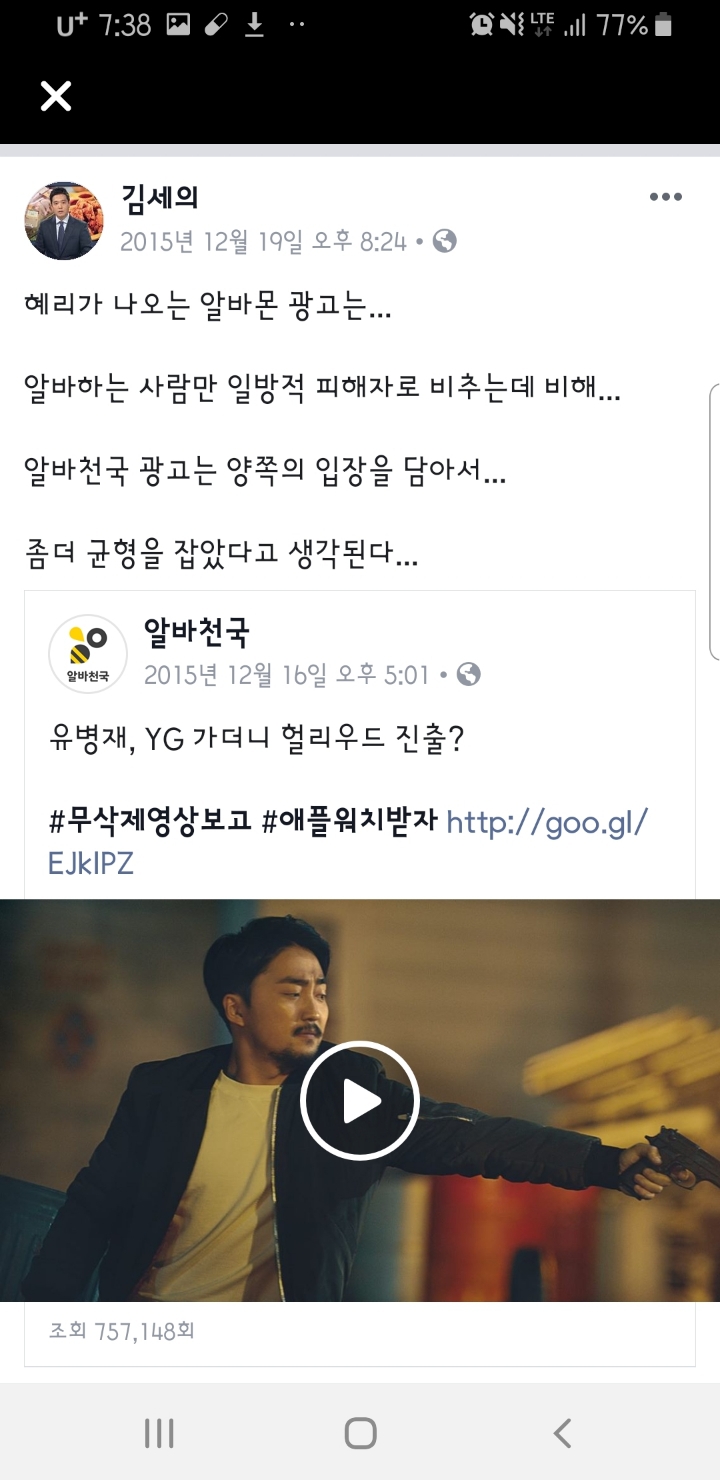The height and width of the screenshot is (1480, 720).
Task: Go to the home screen
Action: 360,1433
